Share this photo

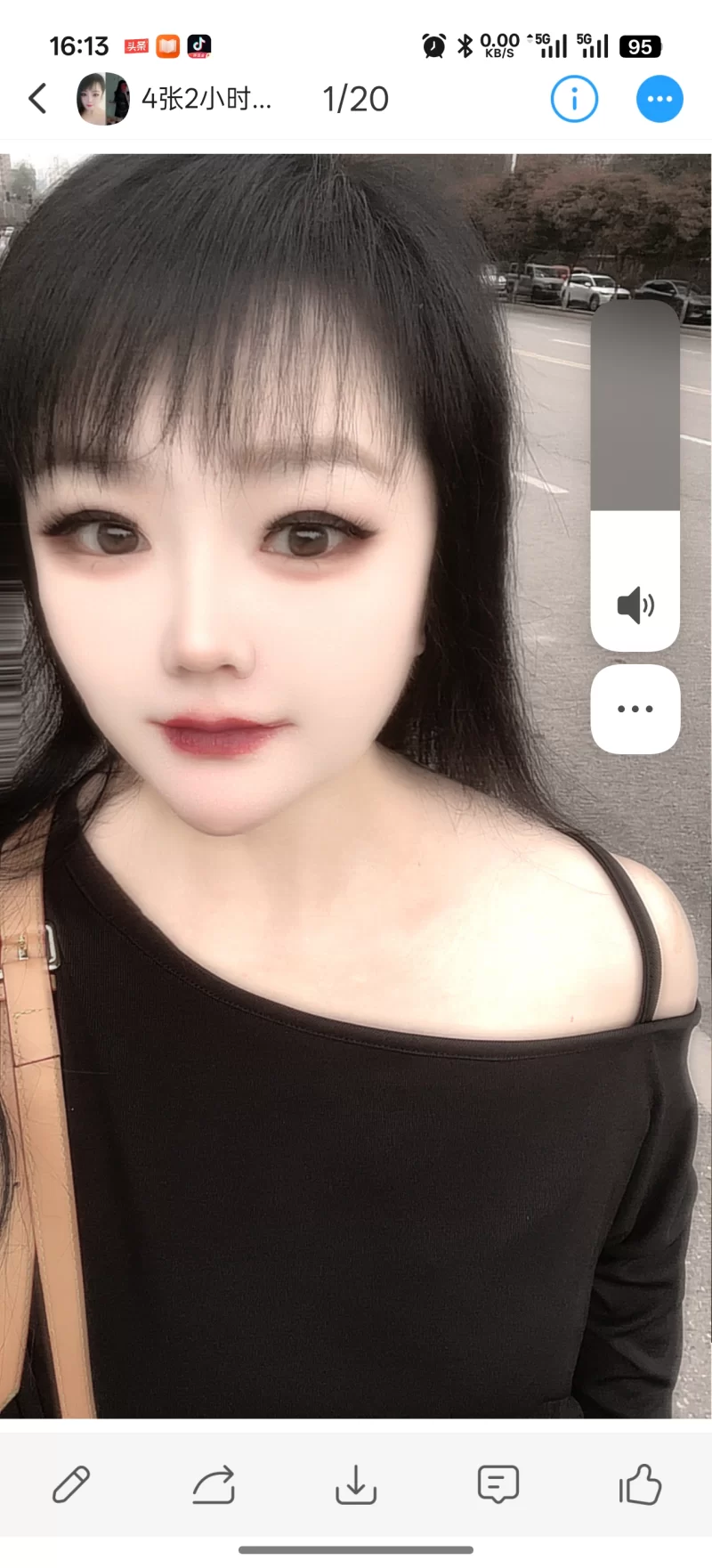[214, 1484]
